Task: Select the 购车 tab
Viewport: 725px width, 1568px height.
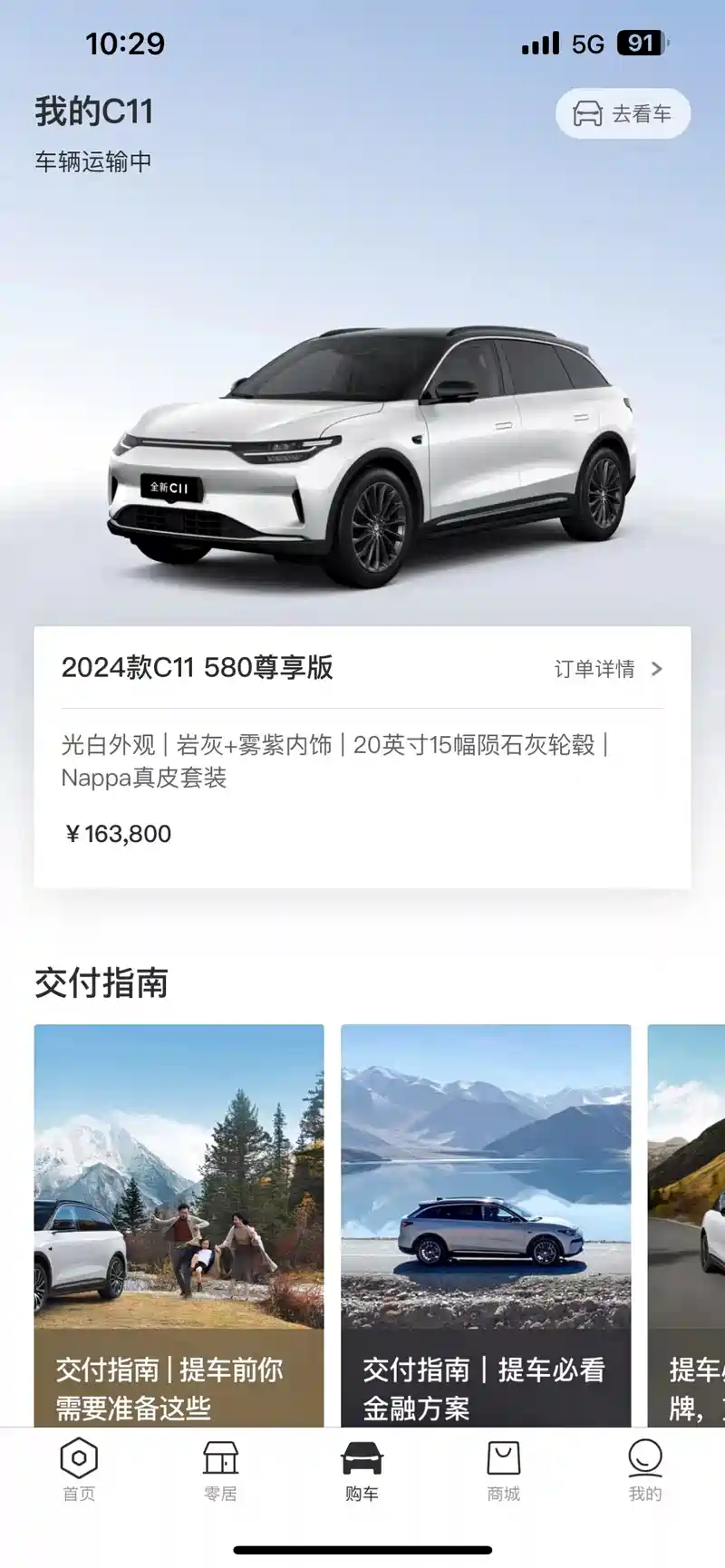Action: click(362, 1469)
